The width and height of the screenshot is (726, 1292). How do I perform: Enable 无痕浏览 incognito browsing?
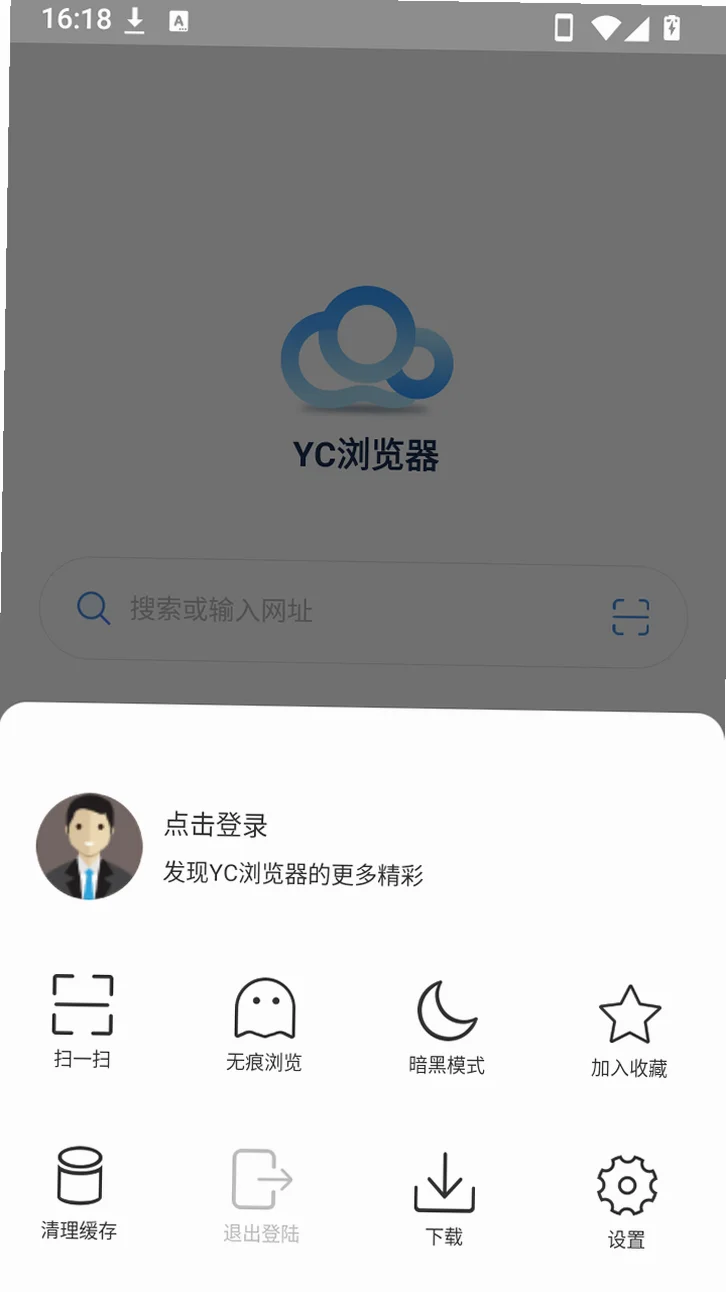tap(264, 1025)
